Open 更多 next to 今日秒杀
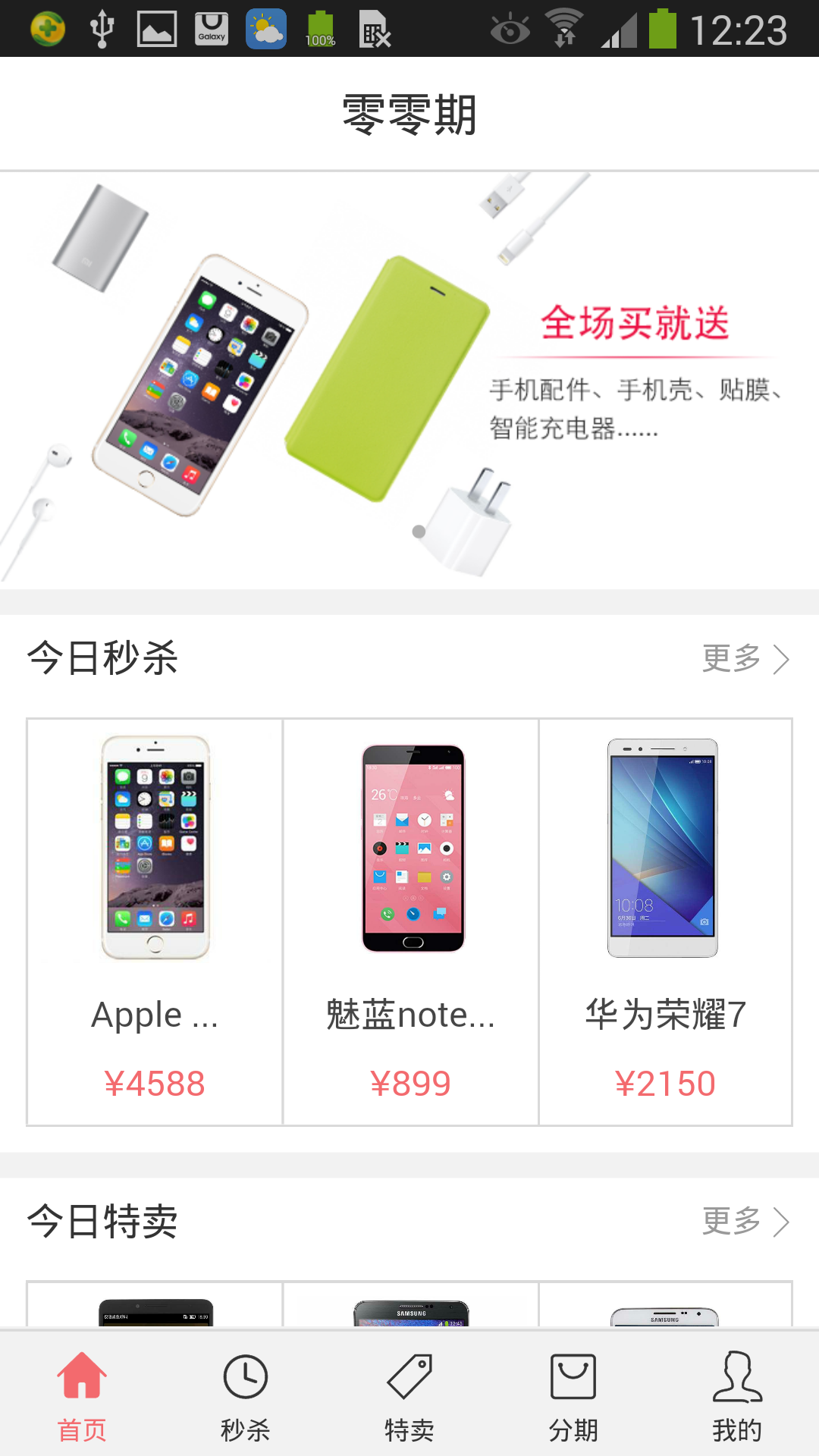The height and width of the screenshot is (1456, 819). coord(746,658)
